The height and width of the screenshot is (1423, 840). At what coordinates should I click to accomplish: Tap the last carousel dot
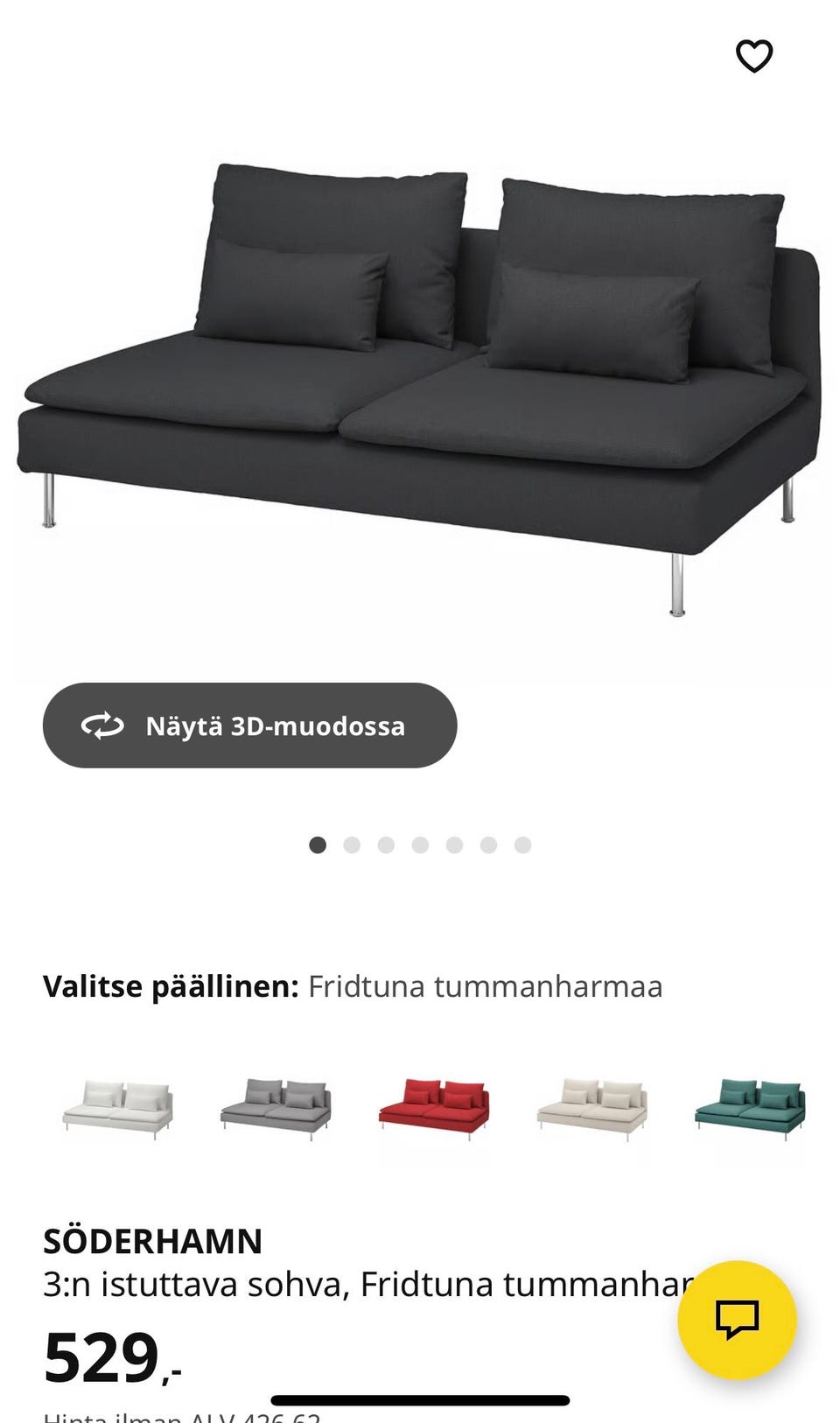[523, 844]
